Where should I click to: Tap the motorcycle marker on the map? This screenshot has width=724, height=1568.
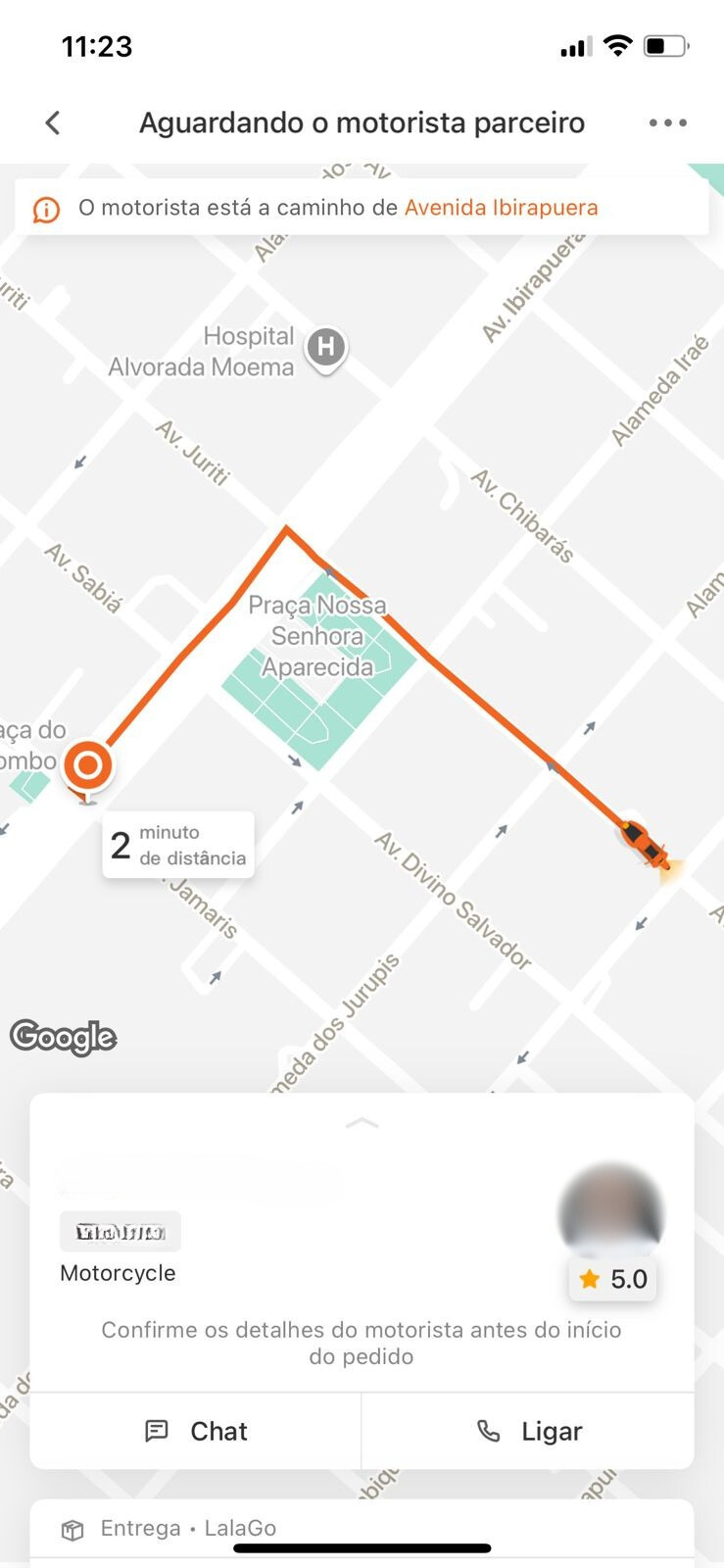(x=645, y=843)
